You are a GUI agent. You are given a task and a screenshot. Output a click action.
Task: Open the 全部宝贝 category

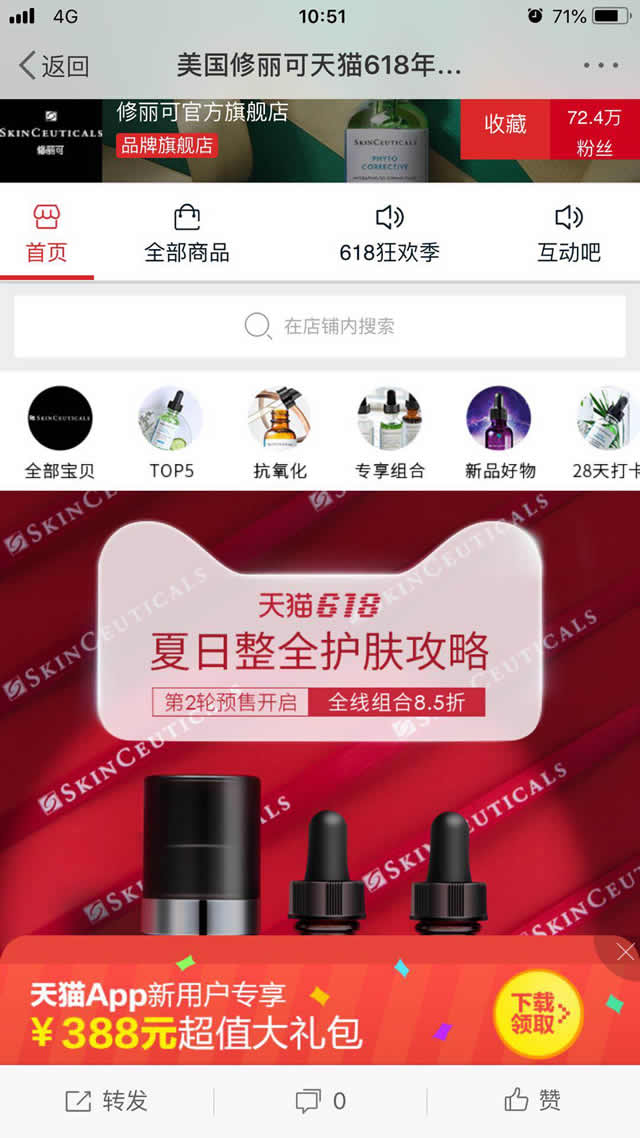point(60,431)
